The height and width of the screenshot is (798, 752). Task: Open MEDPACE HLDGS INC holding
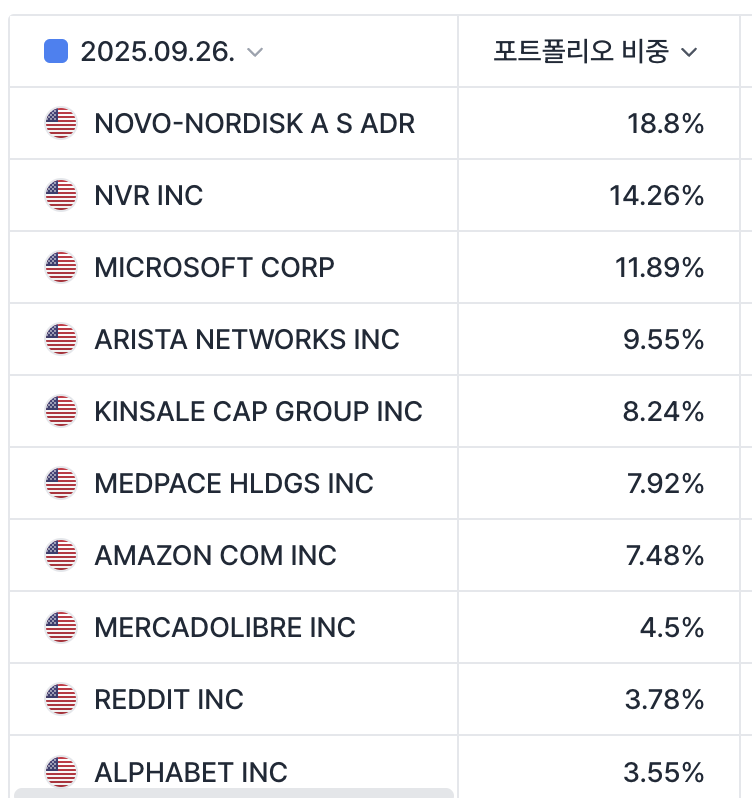(x=233, y=484)
